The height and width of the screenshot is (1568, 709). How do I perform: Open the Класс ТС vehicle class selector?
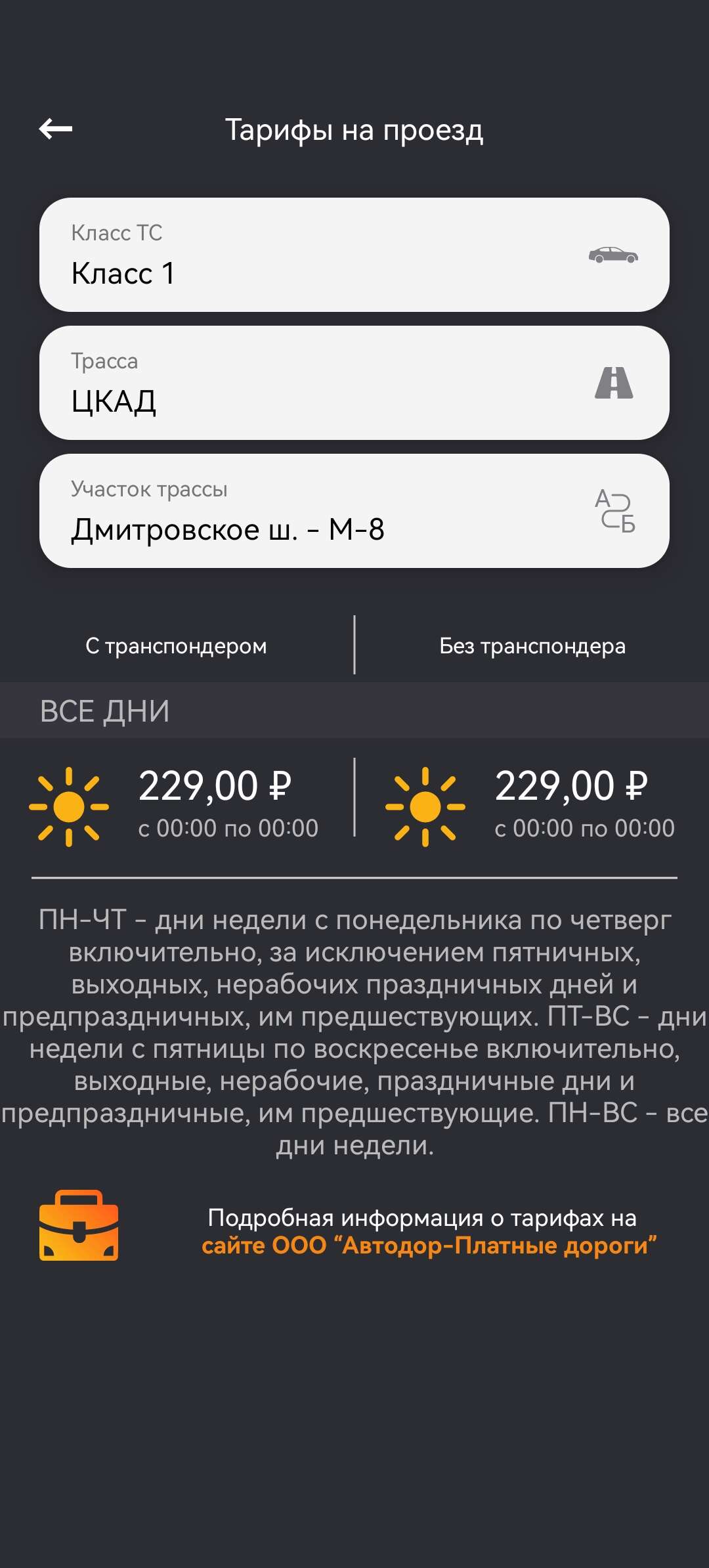pyautogui.click(x=354, y=255)
